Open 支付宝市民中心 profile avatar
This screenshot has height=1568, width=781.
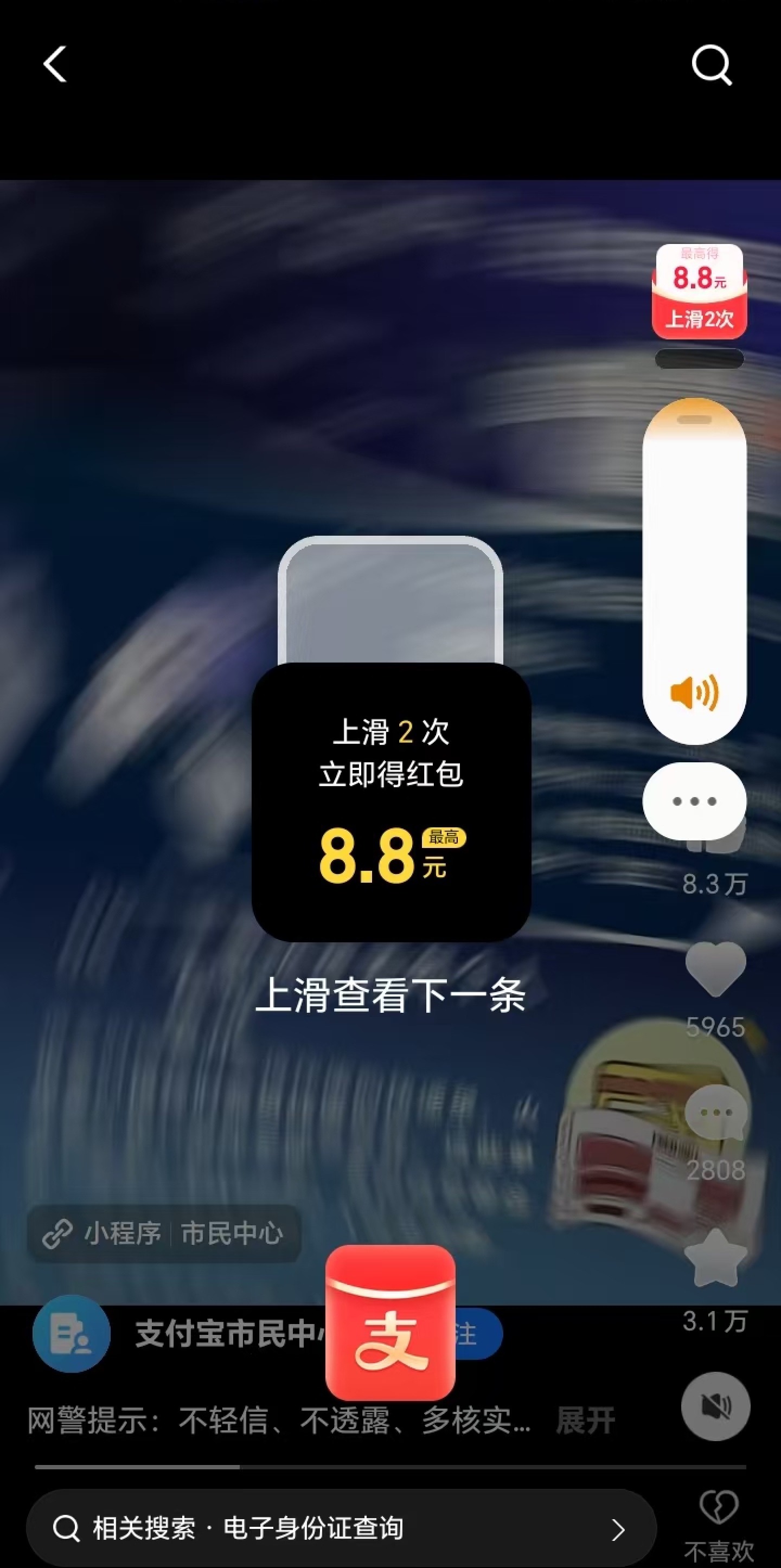71,1334
